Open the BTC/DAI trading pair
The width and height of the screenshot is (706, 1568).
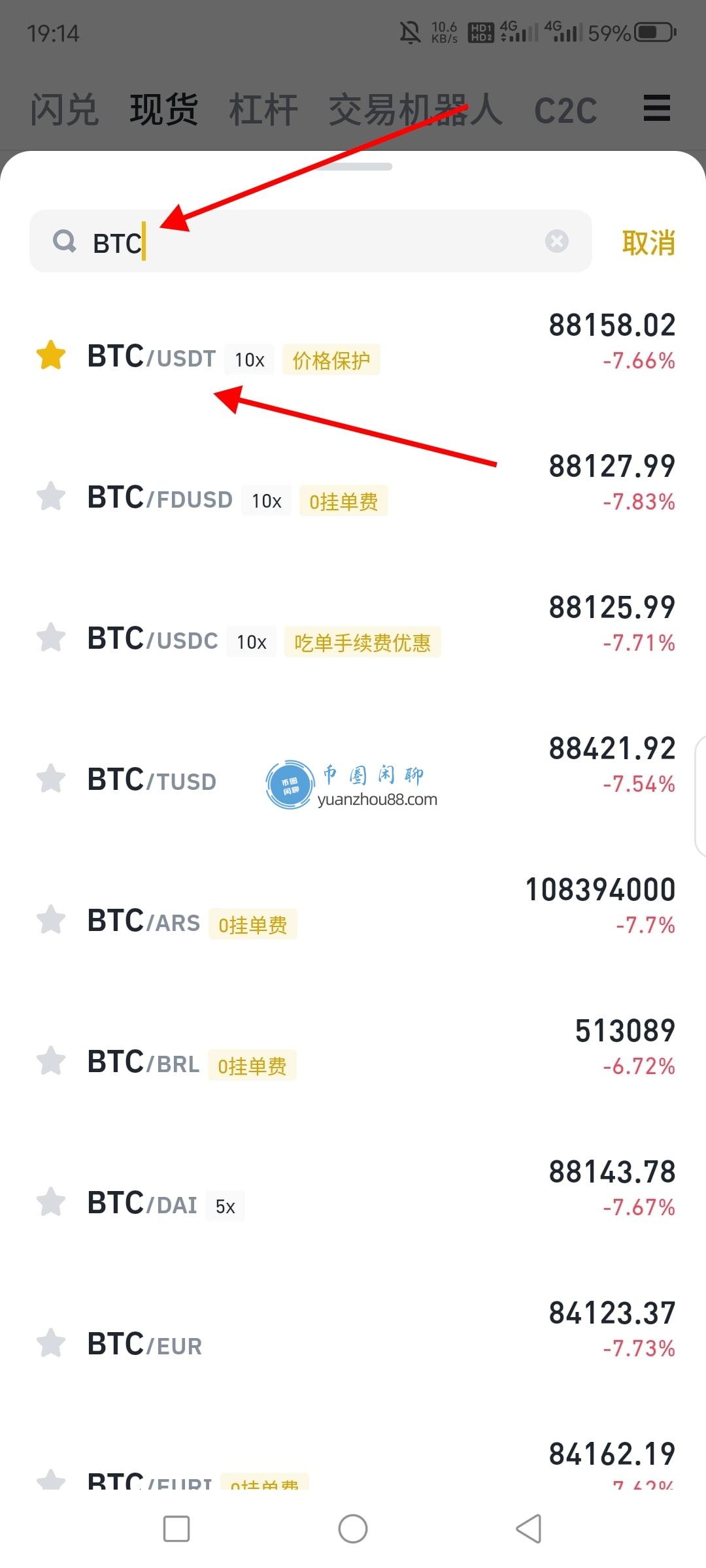pos(143,1204)
